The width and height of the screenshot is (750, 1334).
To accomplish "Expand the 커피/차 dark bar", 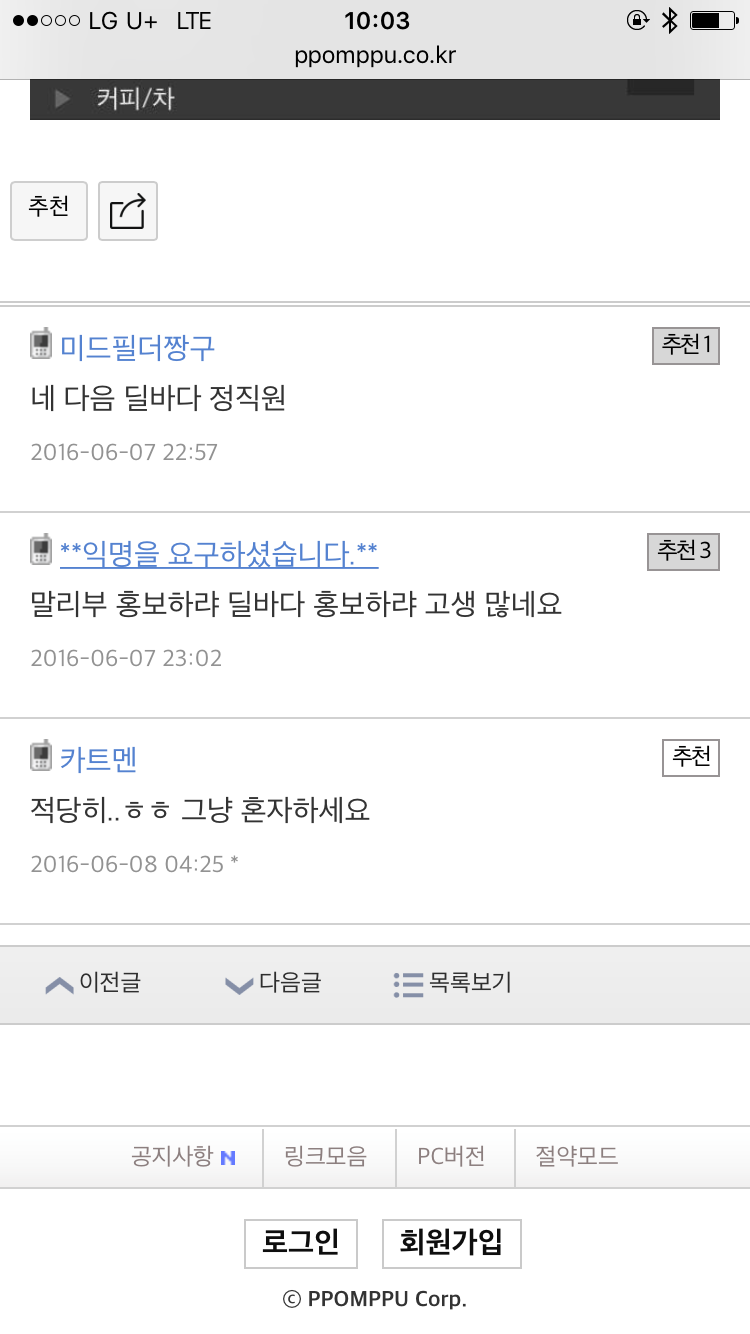I will point(375,99).
